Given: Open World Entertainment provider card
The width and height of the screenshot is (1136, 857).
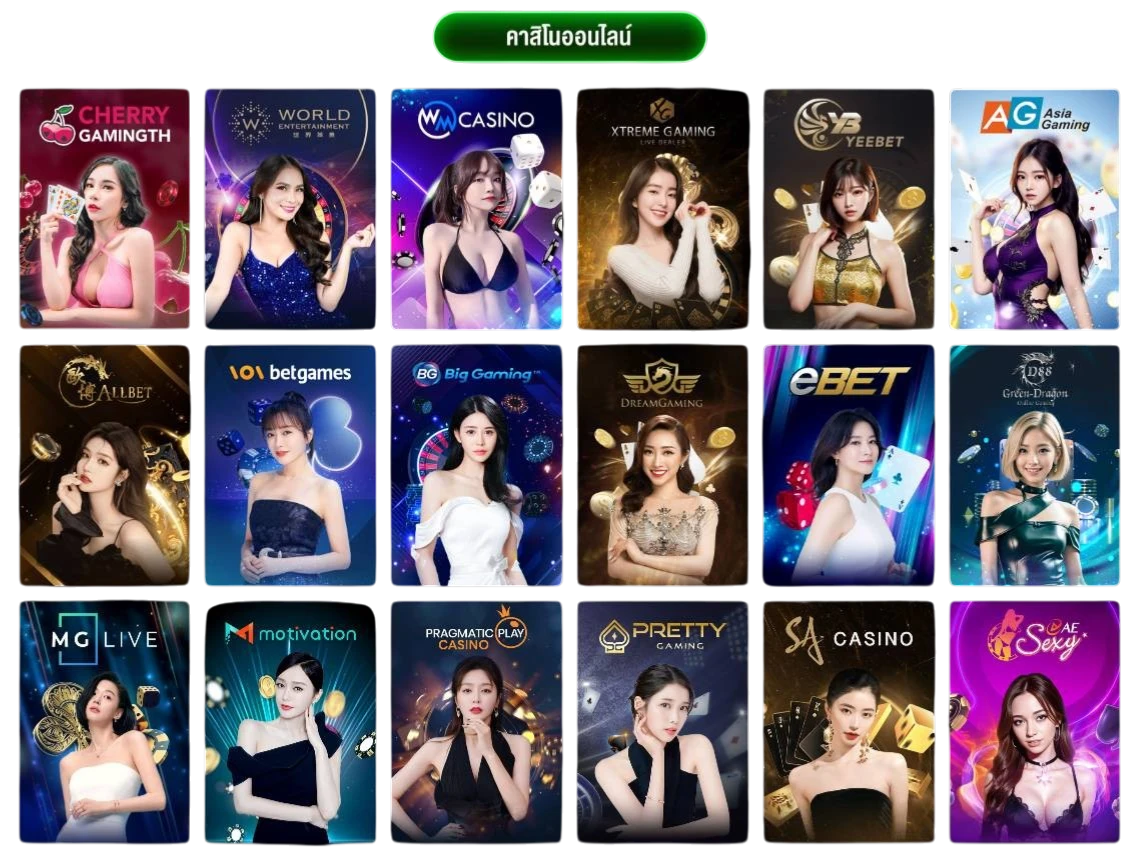Looking at the screenshot, I should tap(290, 210).
